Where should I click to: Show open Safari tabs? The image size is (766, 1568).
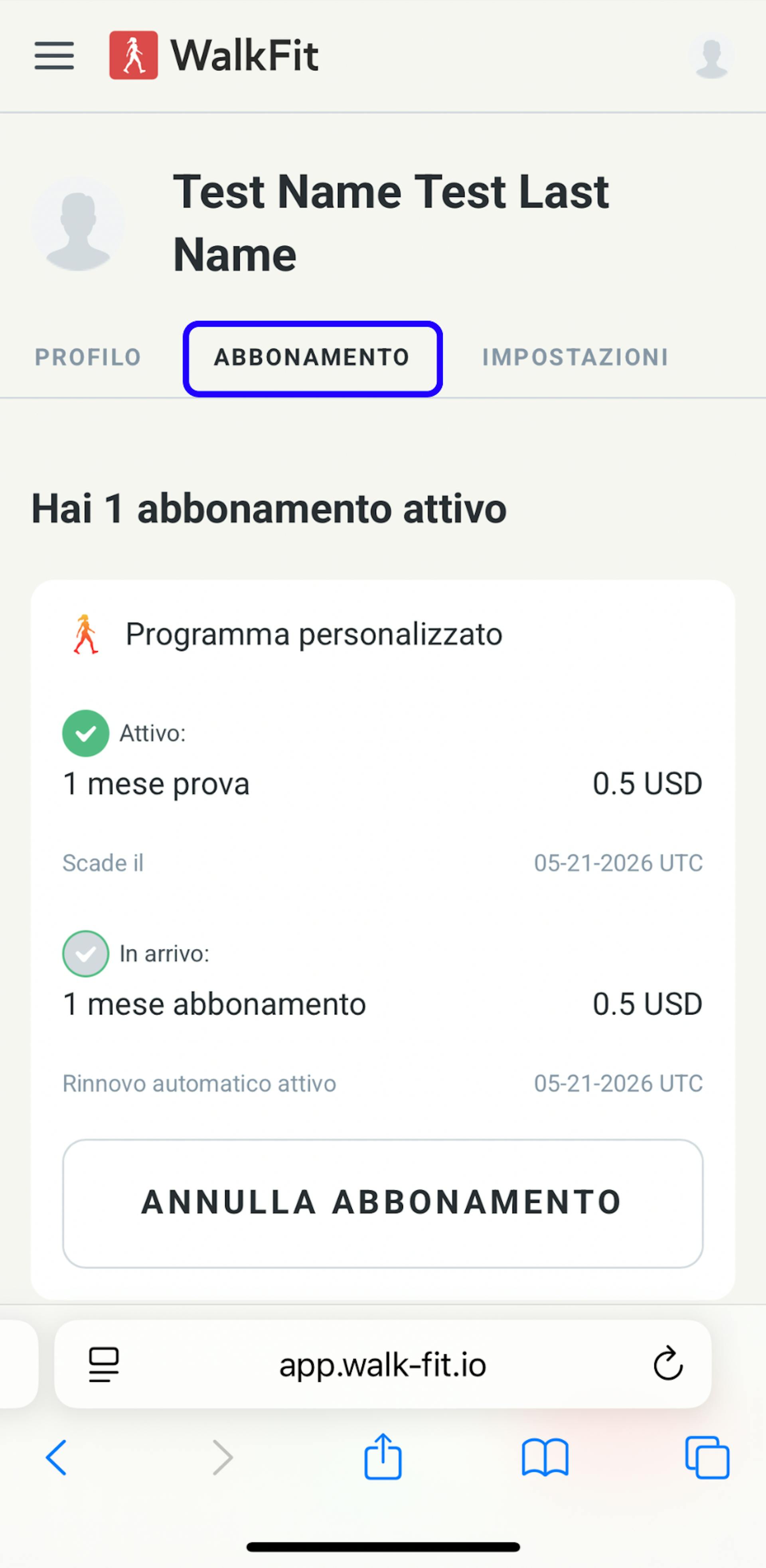pyautogui.click(x=707, y=1457)
